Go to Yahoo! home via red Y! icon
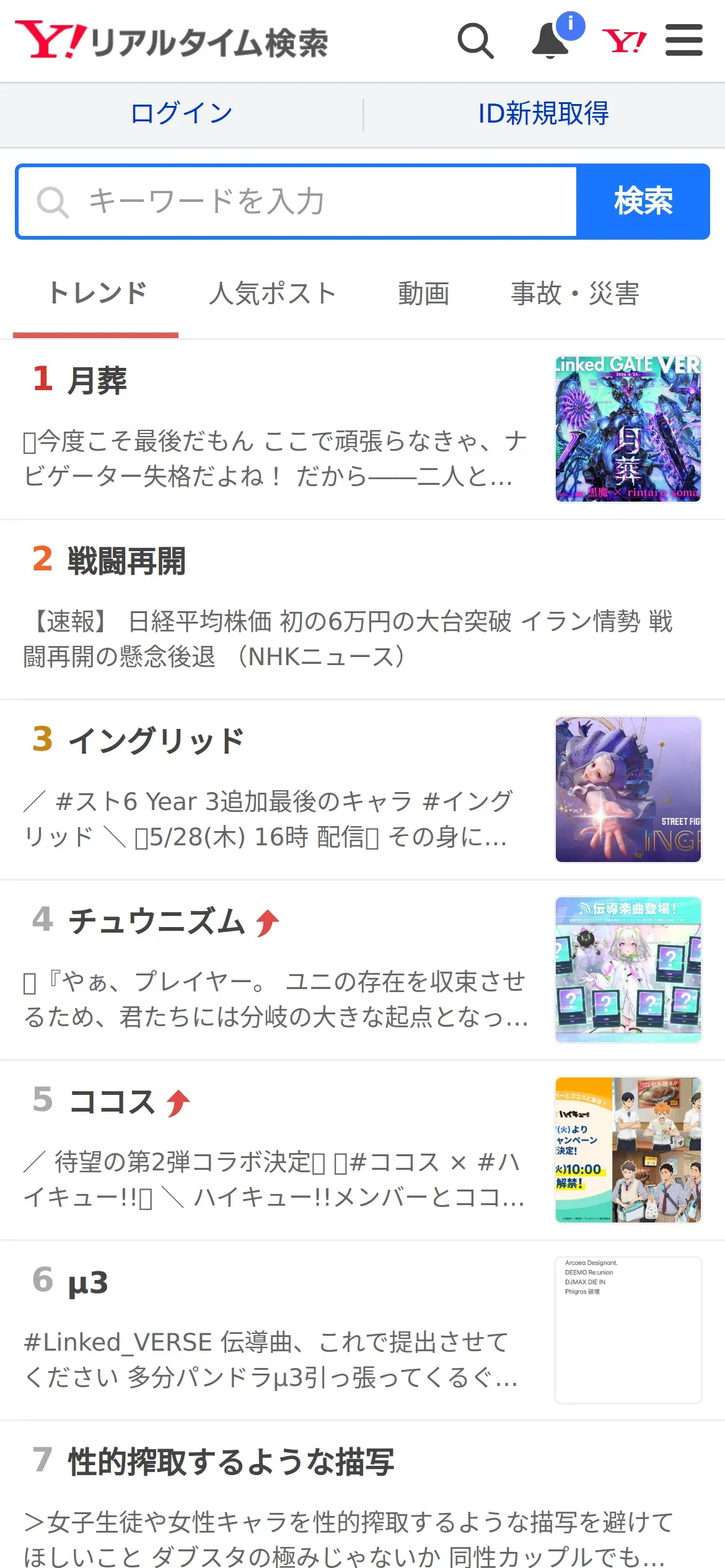 tap(624, 41)
